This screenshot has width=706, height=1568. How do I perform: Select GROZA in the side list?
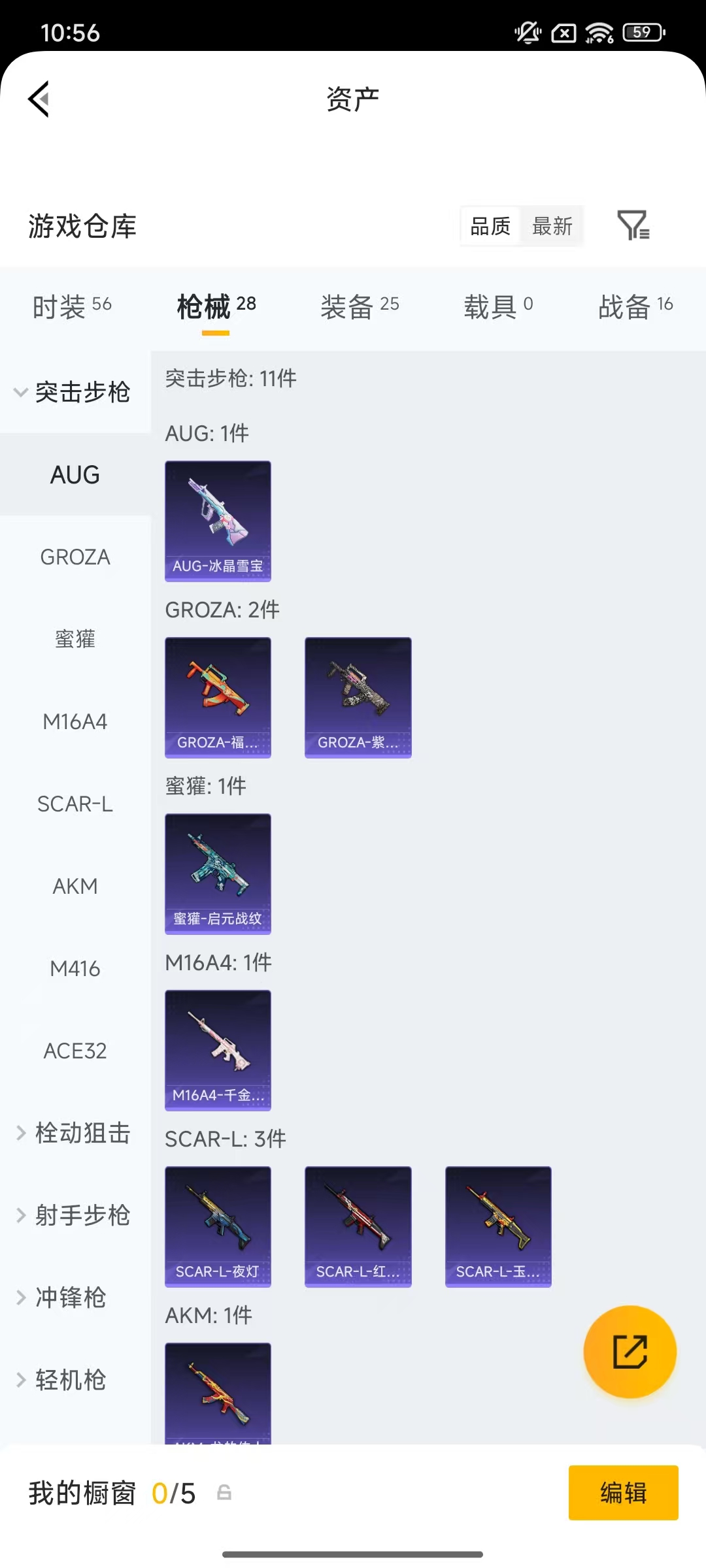pos(75,557)
